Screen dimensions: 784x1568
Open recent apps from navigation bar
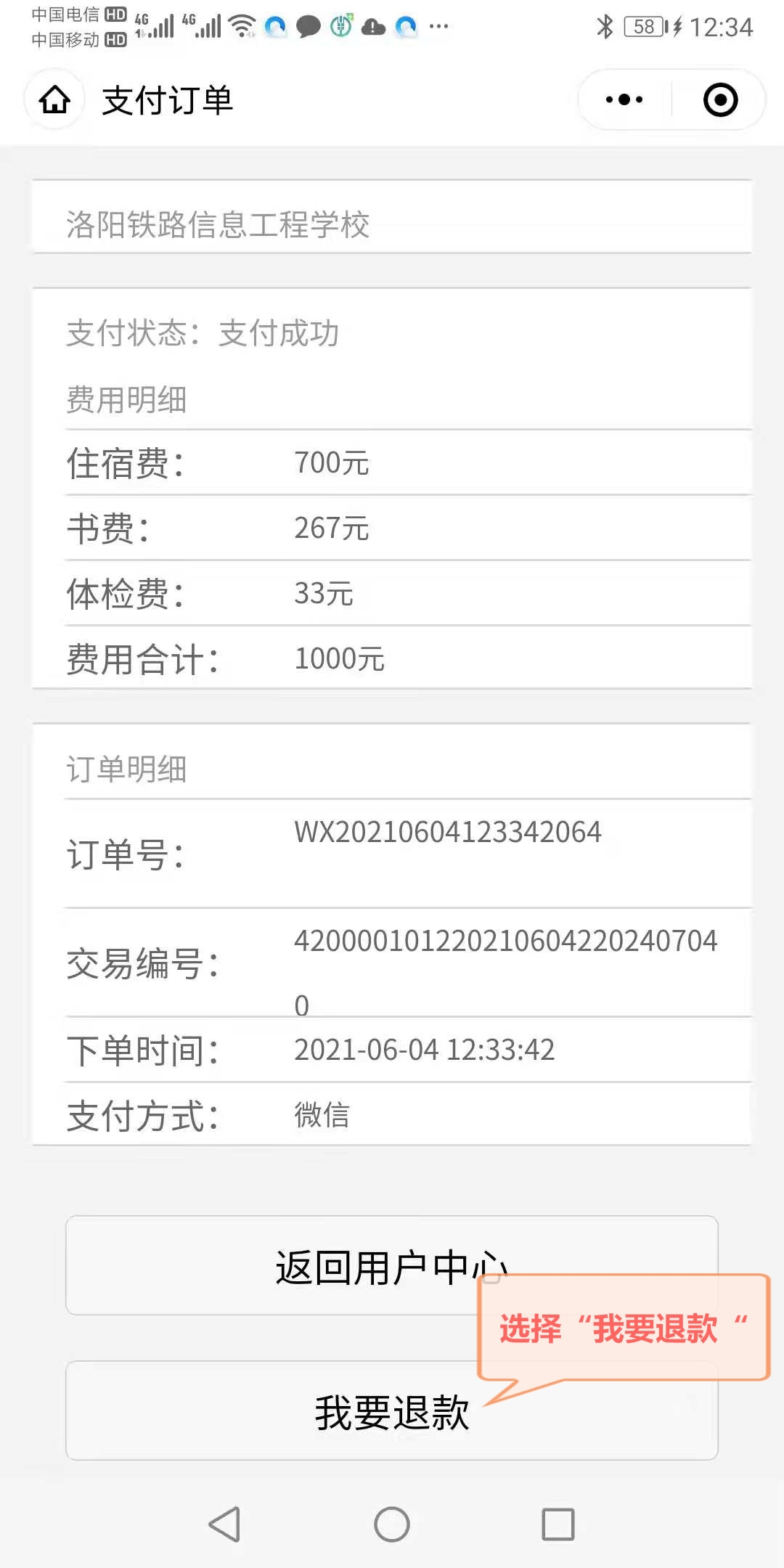click(x=558, y=1524)
